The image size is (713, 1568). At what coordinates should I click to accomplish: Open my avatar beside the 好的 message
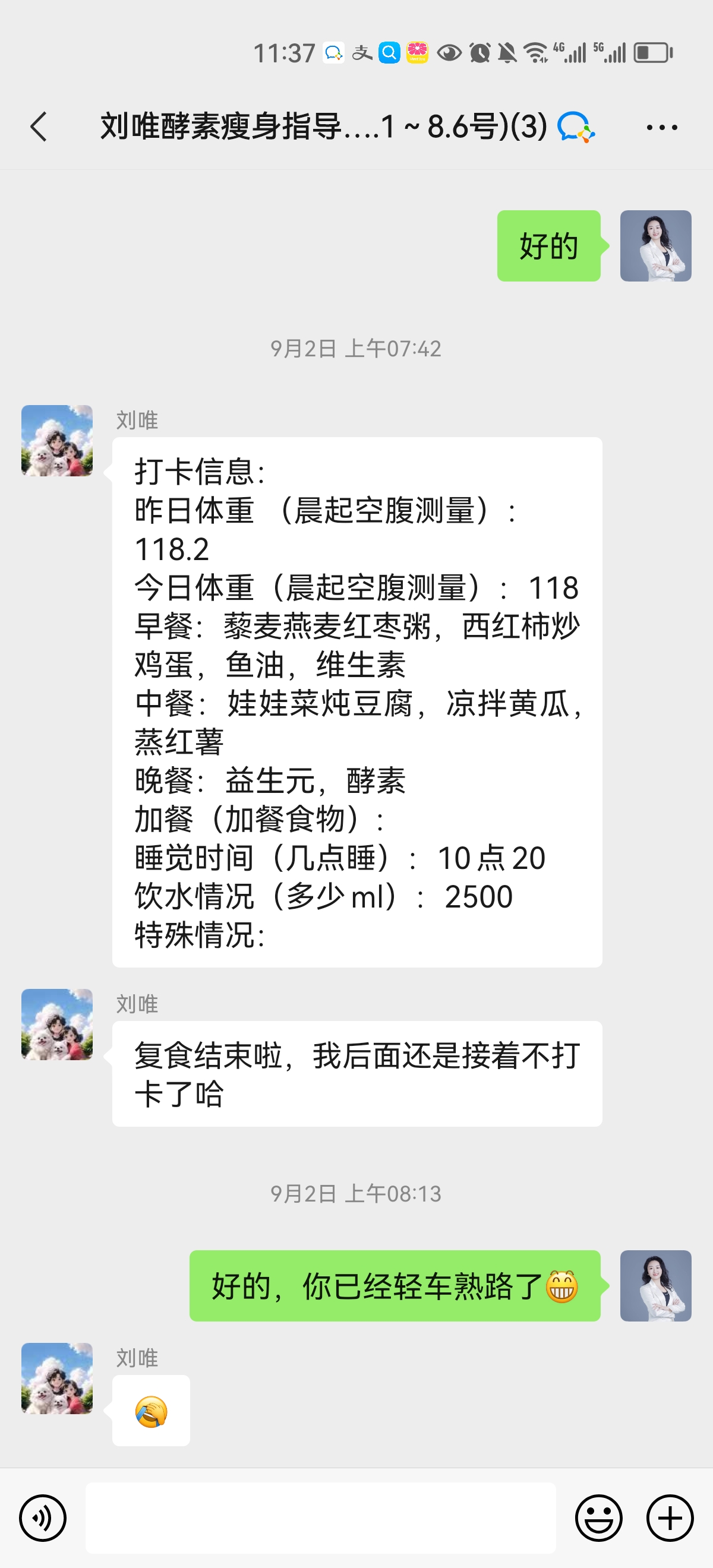point(655,246)
